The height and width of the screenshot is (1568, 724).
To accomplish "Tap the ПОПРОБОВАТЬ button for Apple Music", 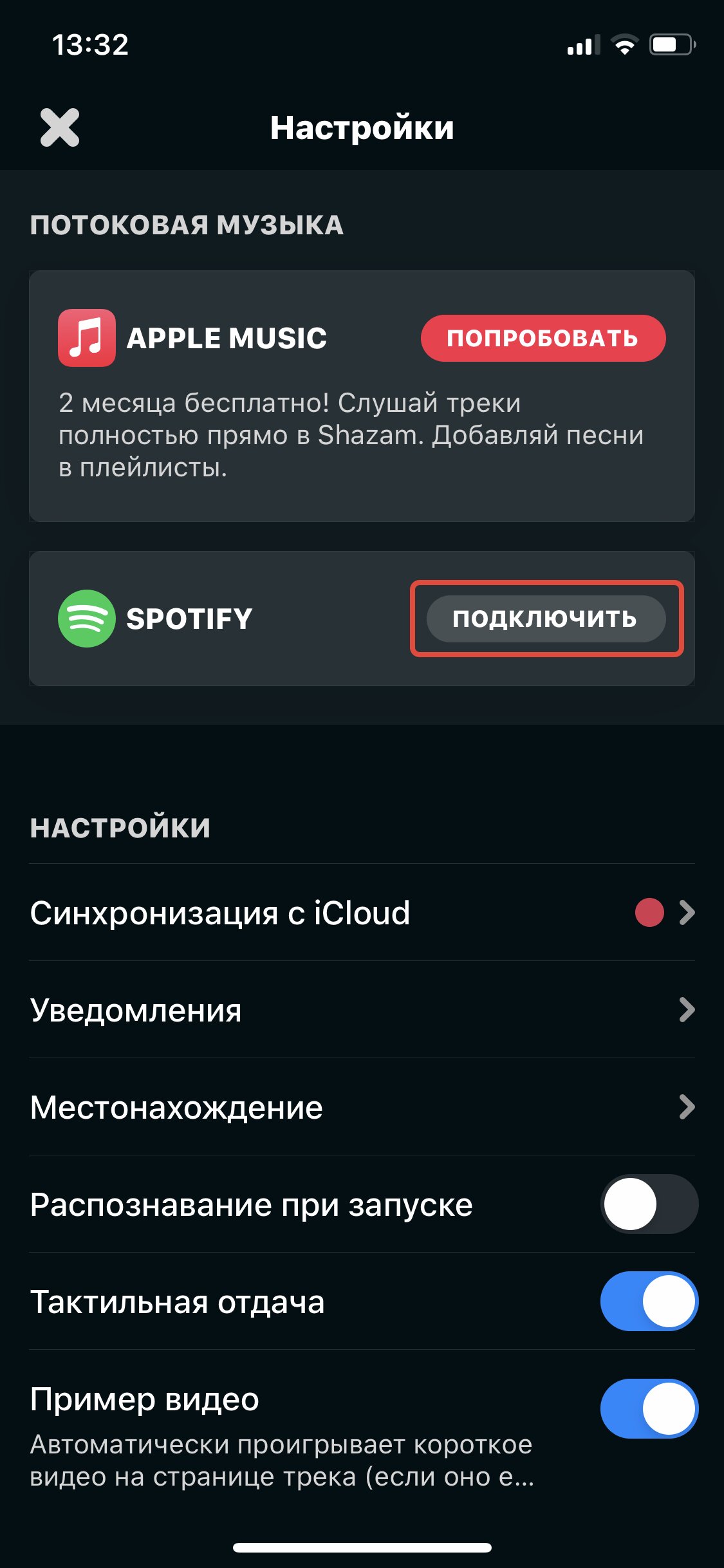I will [x=543, y=338].
